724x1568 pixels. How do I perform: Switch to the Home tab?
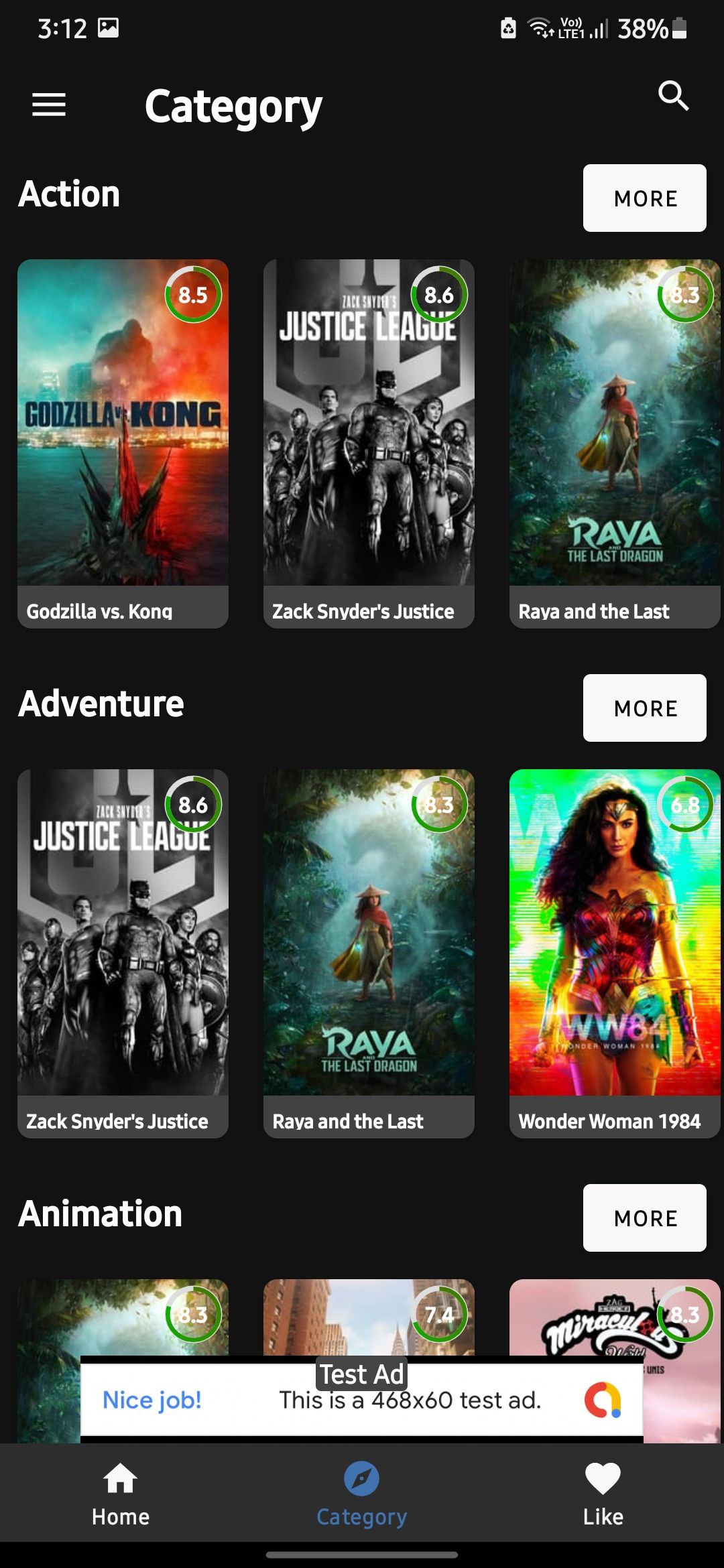121,1494
